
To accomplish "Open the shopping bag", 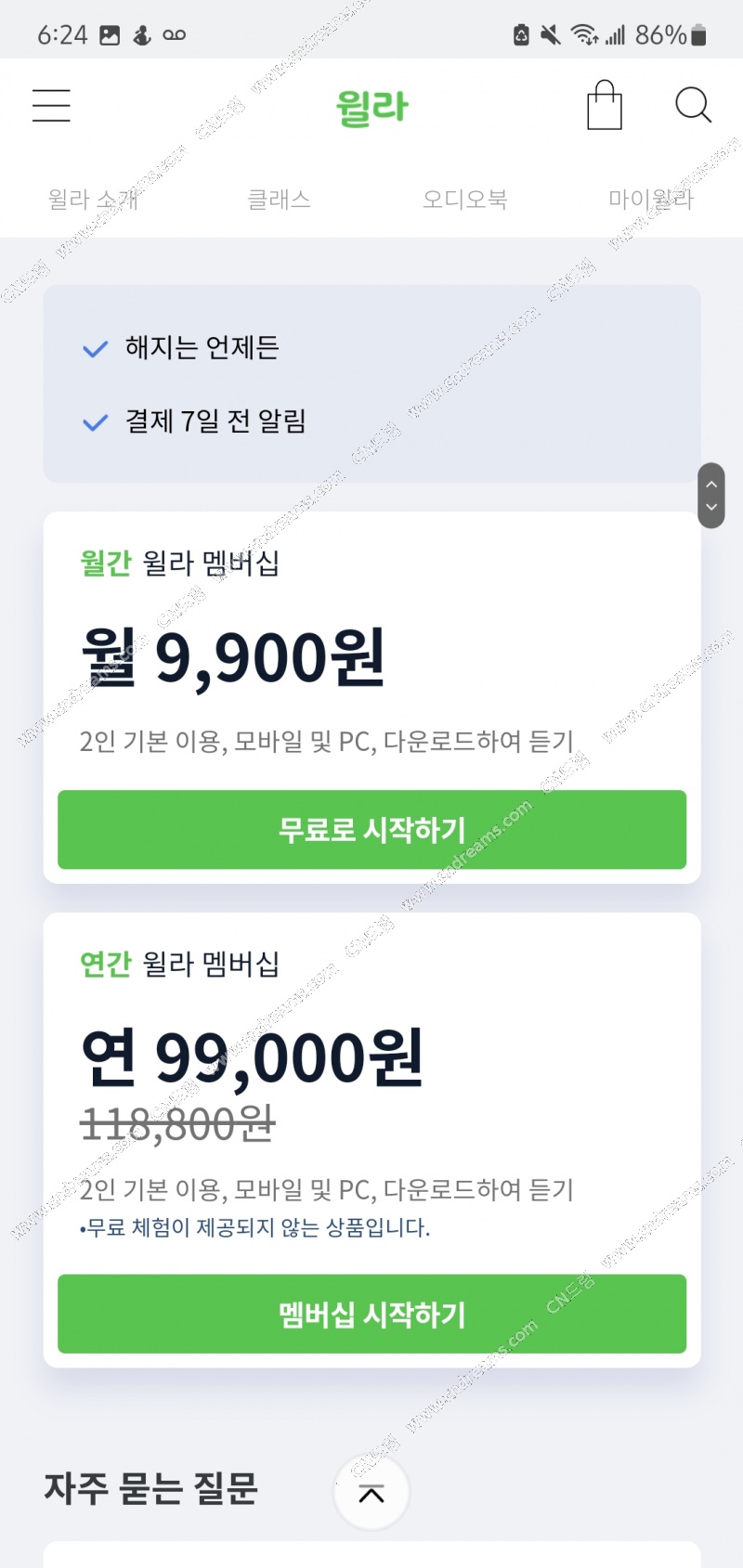I will pyautogui.click(x=605, y=105).
